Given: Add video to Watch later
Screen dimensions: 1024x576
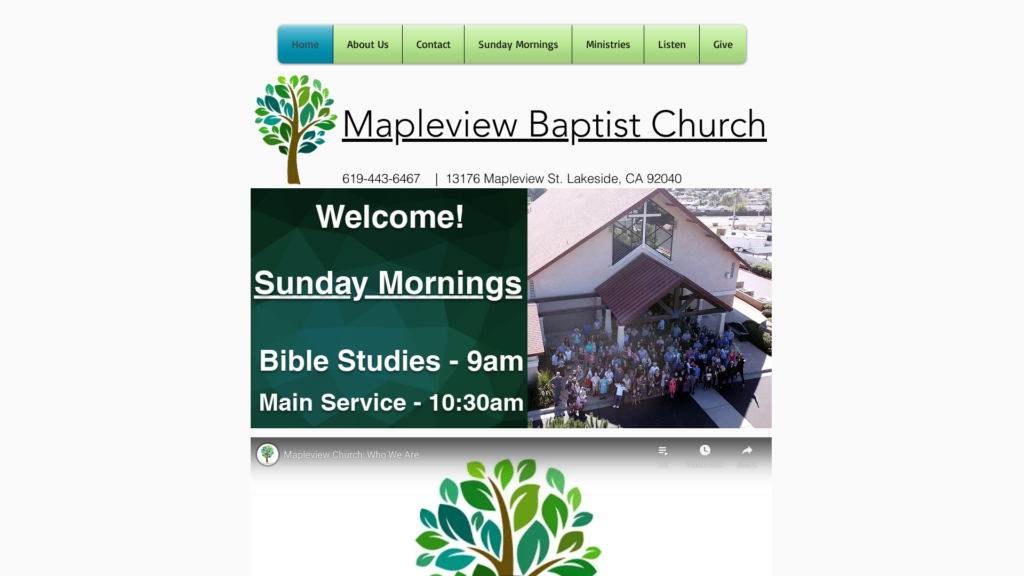Looking at the screenshot, I should (705, 453).
